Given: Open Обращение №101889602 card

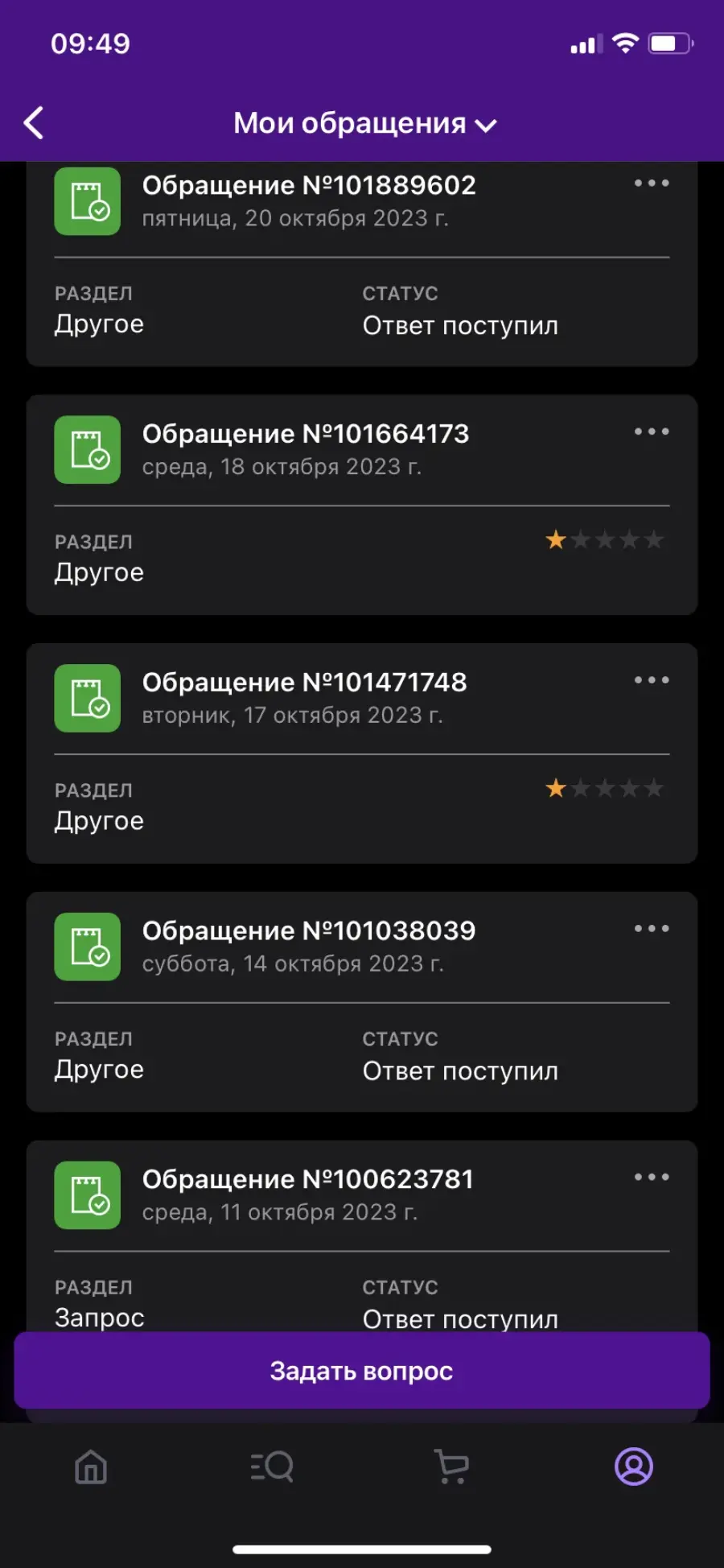Looking at the screenshot, I should (x=362, y=264).
